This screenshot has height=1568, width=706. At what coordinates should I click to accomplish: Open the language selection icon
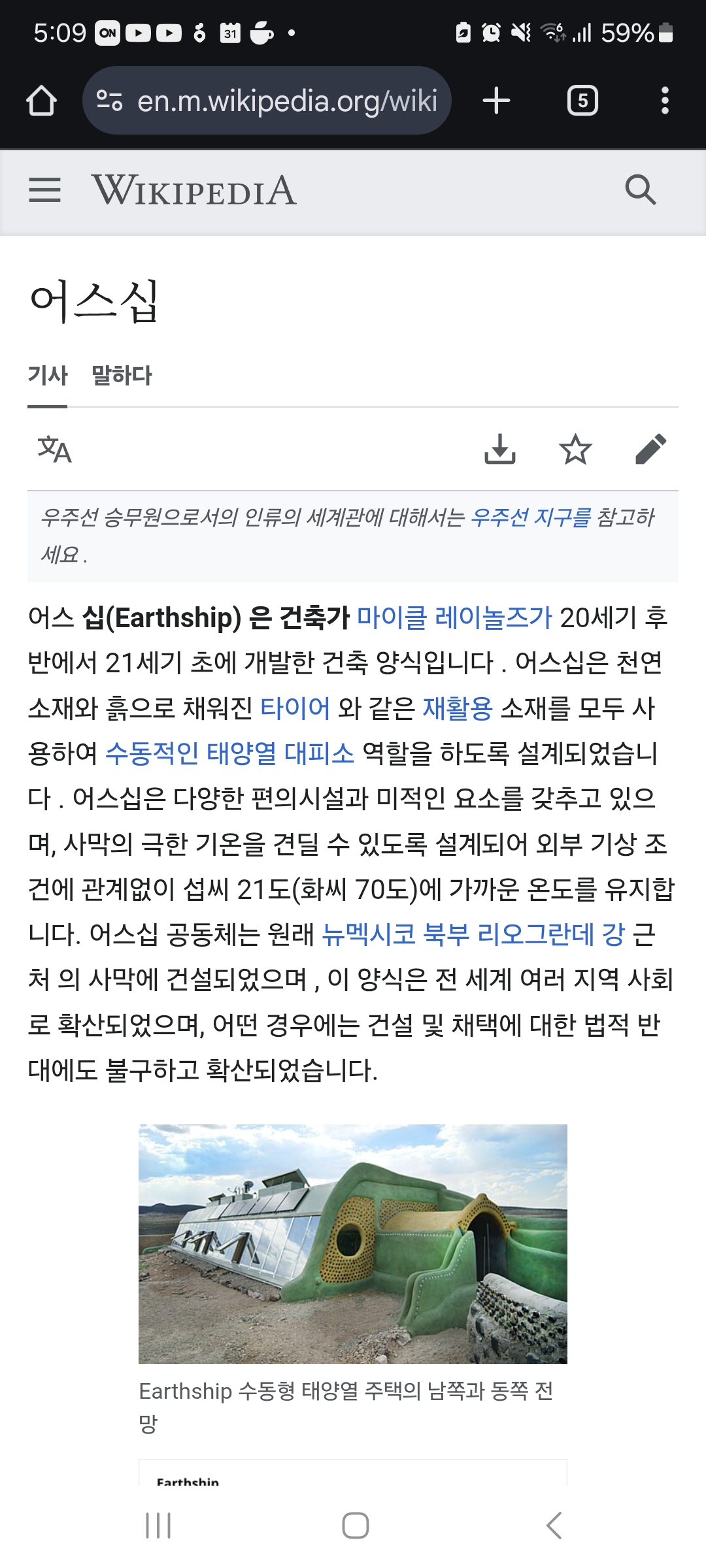click(x=54, y=449)
